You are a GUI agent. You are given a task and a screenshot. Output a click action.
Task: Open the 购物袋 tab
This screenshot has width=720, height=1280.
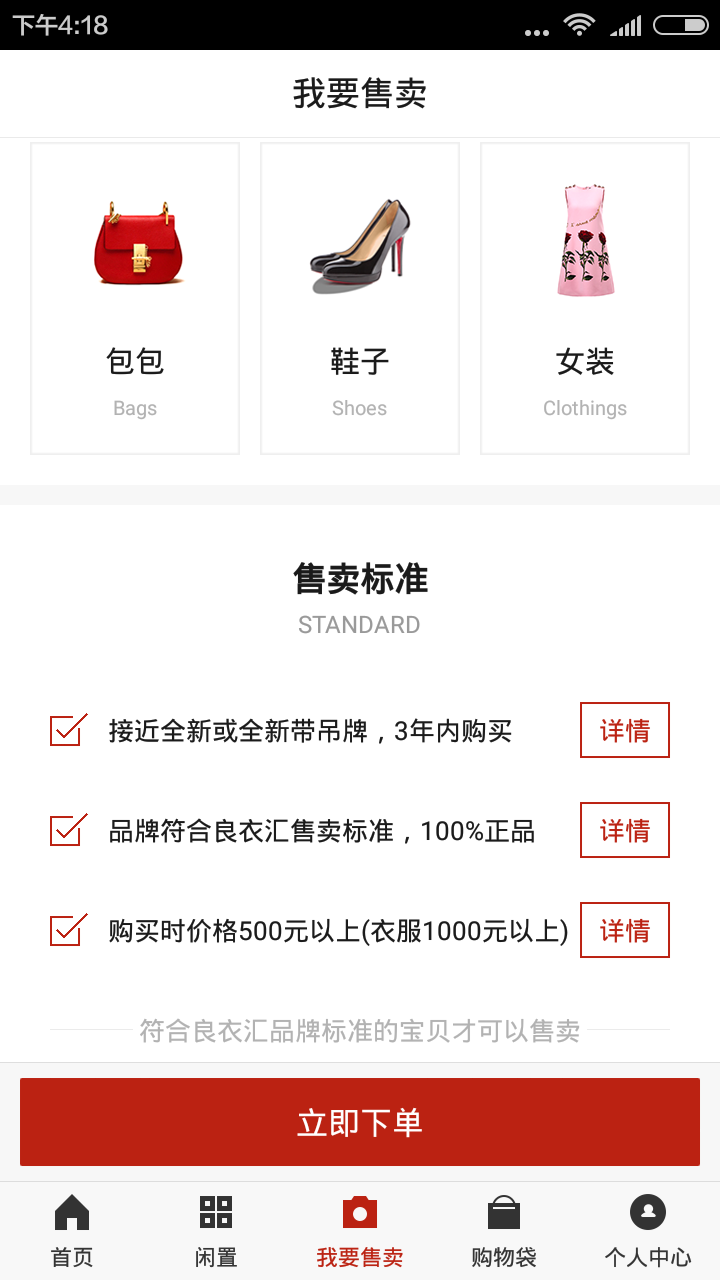[x=504, y=1231]
